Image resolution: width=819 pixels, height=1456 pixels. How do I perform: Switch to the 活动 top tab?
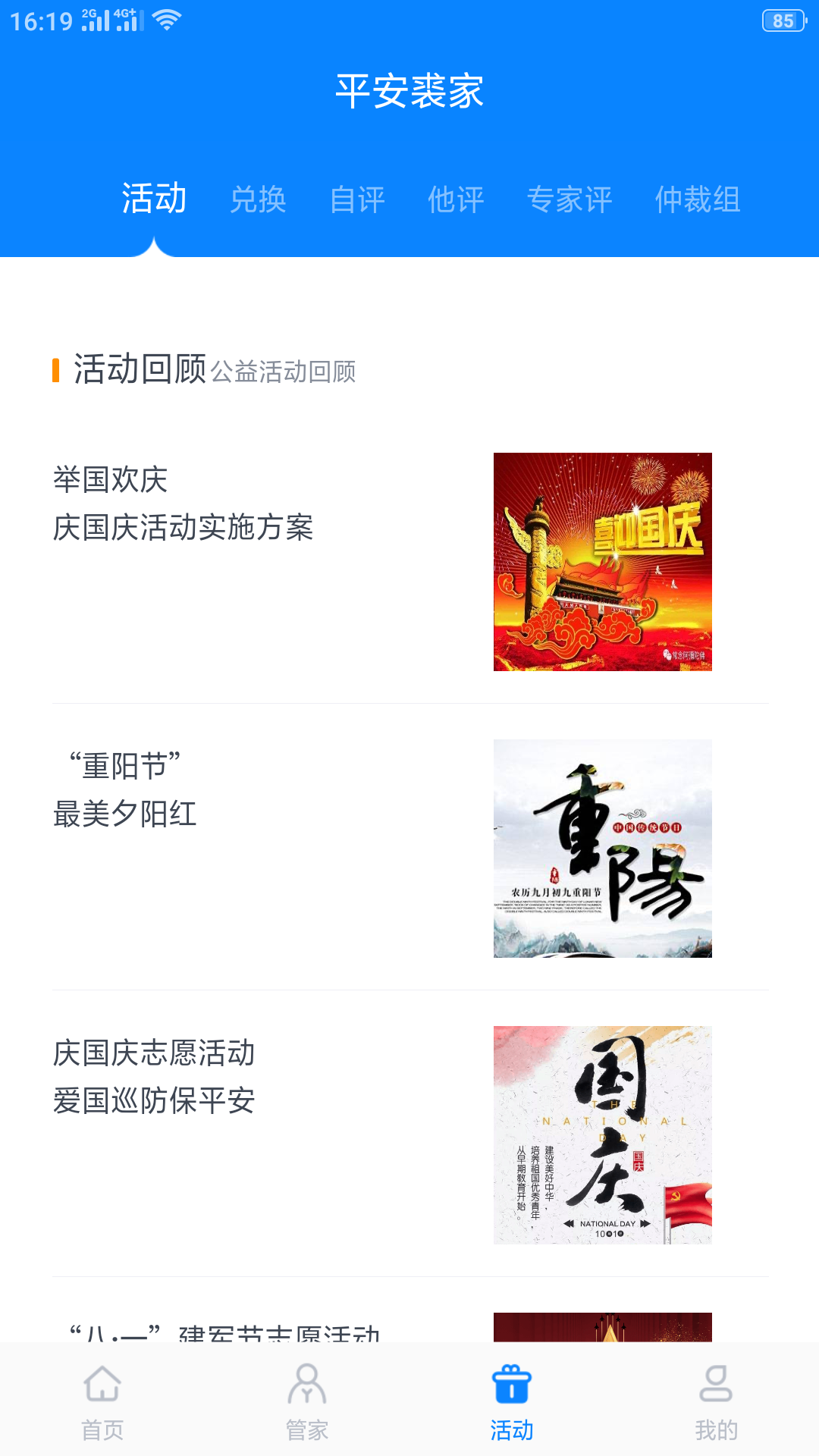tap(154, 199)
